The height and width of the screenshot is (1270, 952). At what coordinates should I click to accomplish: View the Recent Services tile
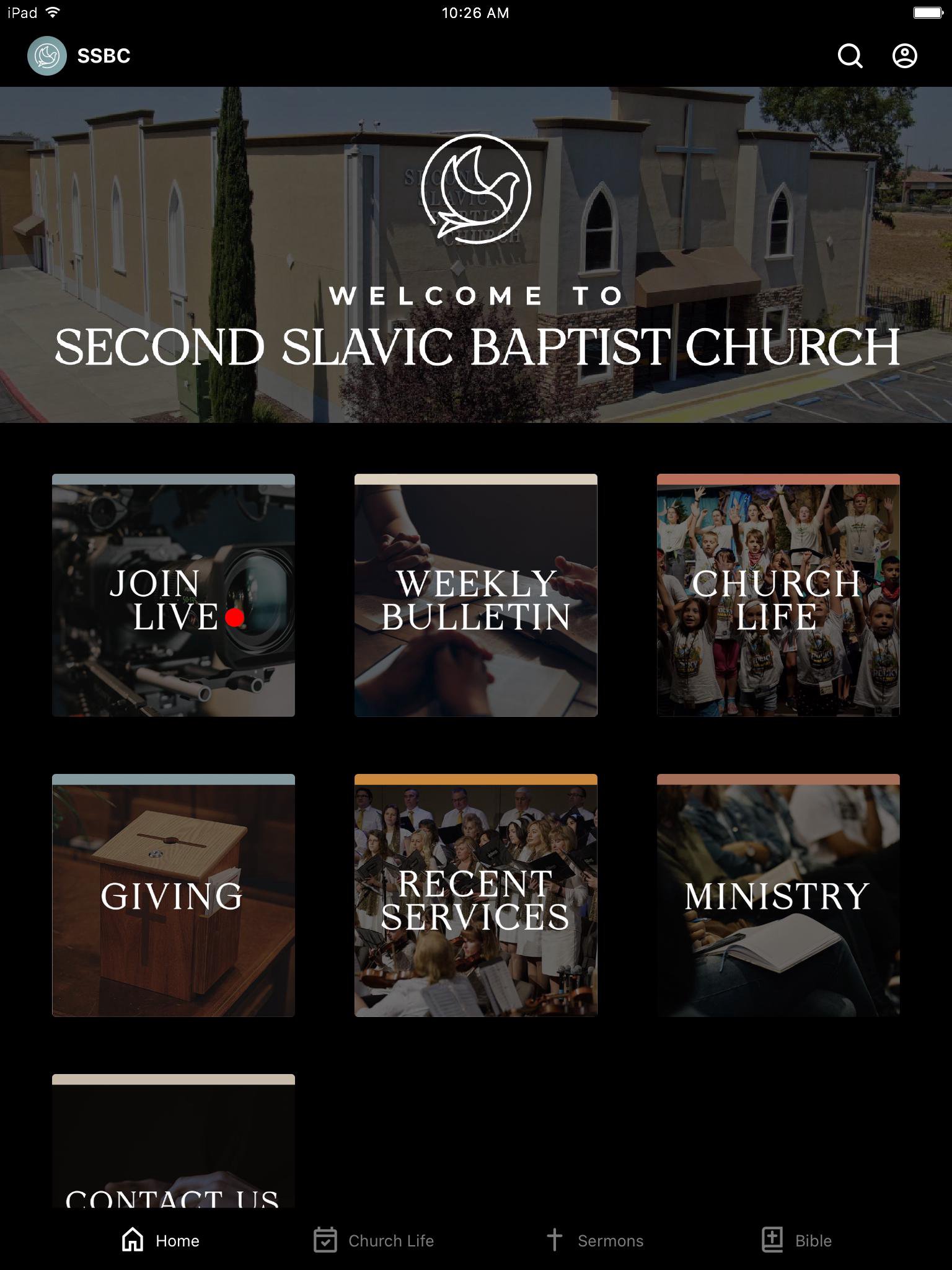point(475,895)
